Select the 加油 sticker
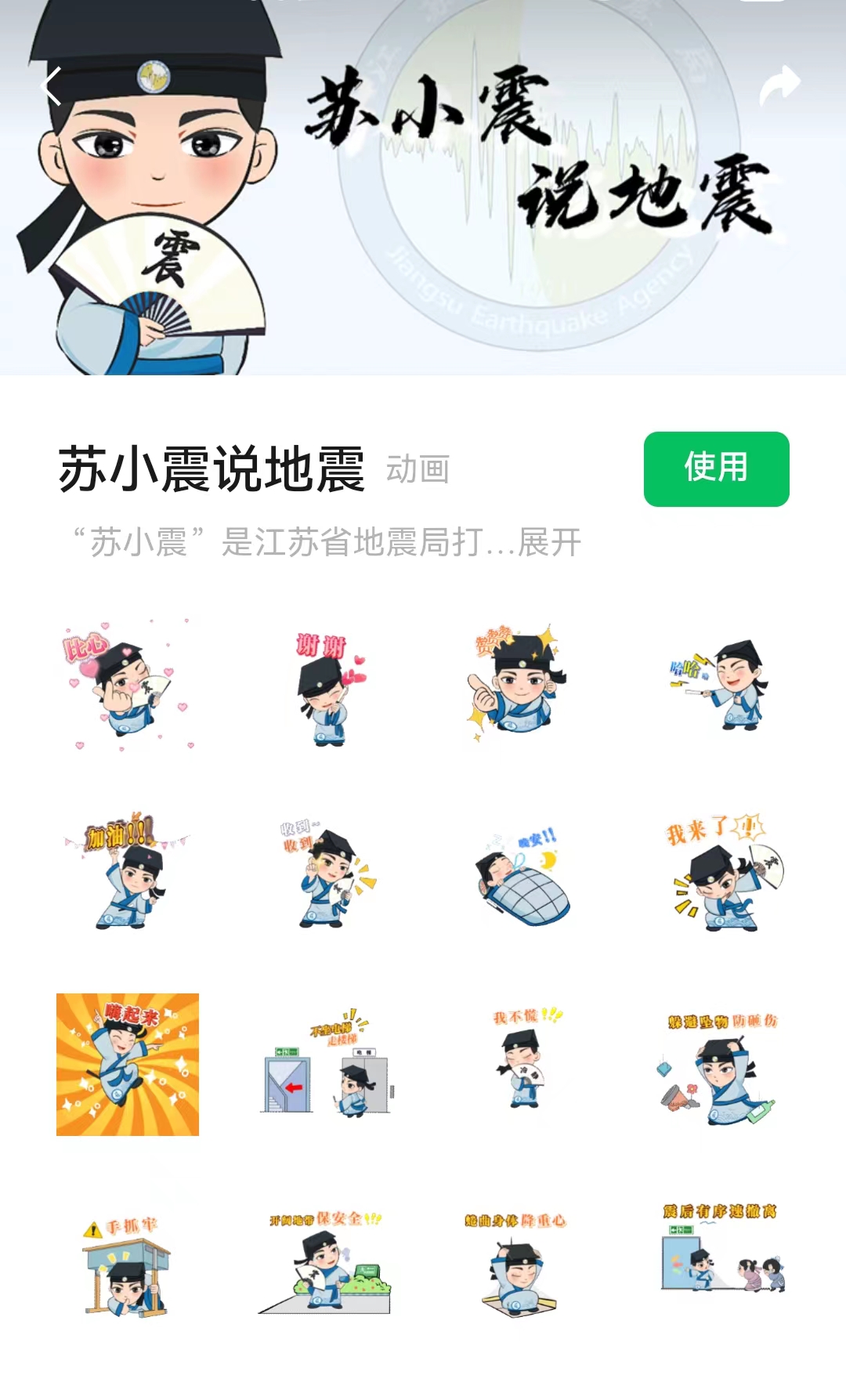The height and width of the screenshot is (1400, 846). point(128,873)
